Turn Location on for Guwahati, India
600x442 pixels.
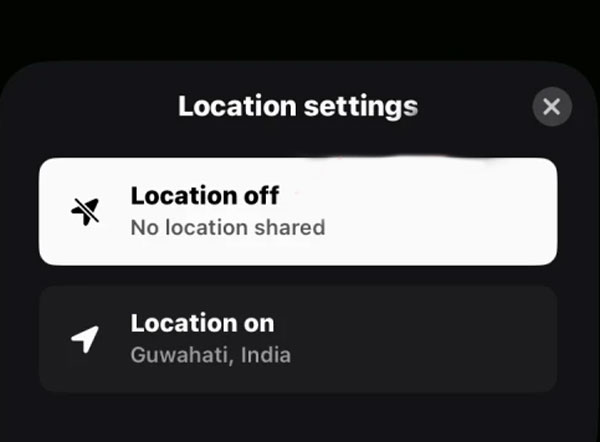pyautogui.click(x=298, y=339)
